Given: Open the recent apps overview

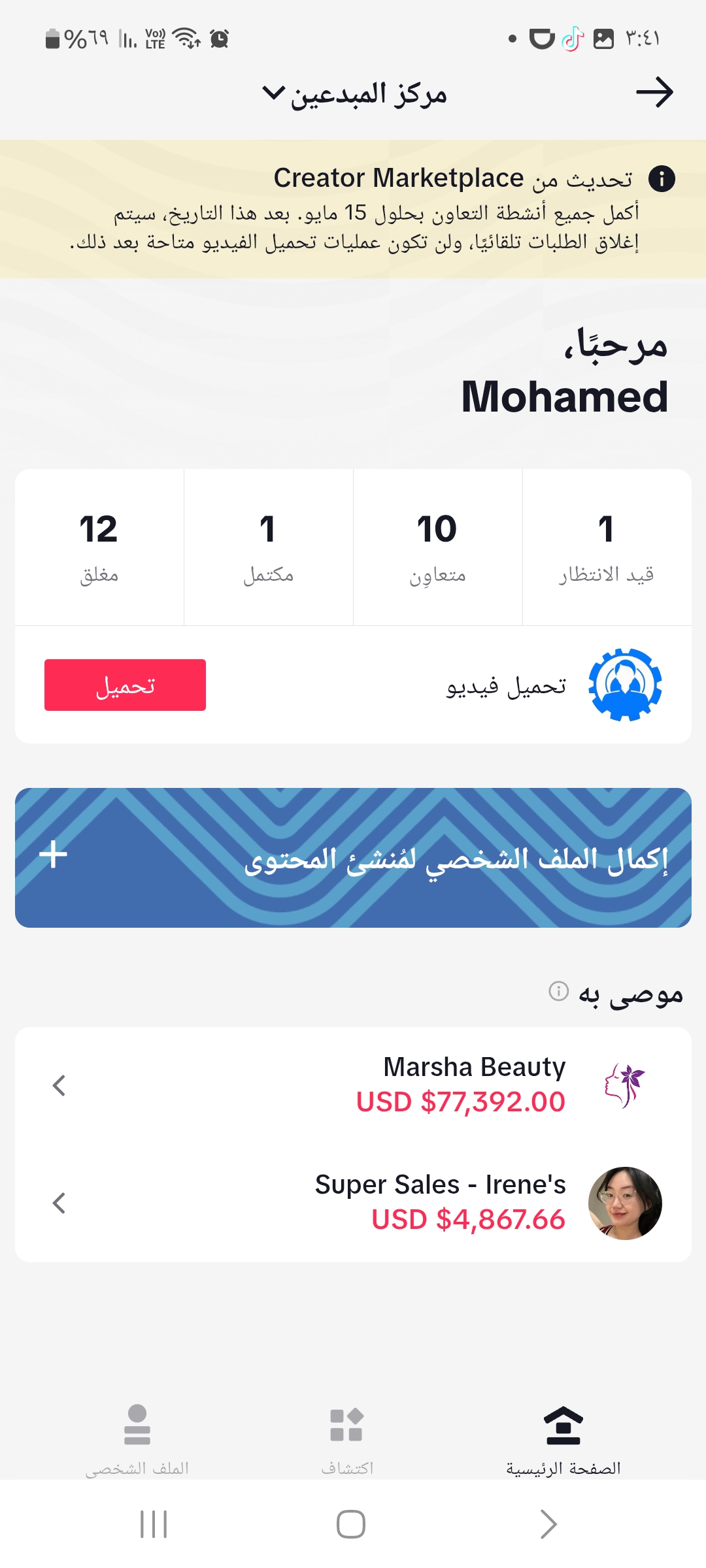Looking at the screenshot, I should (154, 1524).
